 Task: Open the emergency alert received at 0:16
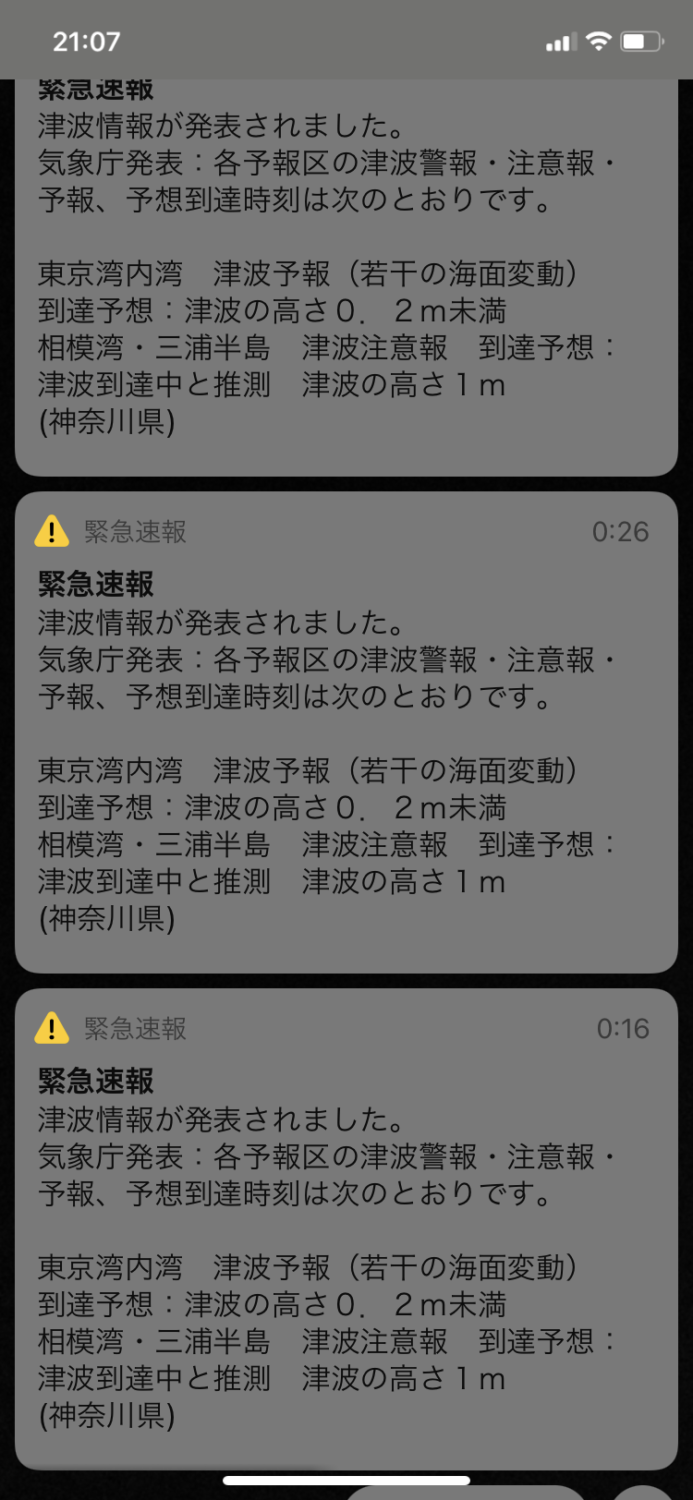point(346,1229)
